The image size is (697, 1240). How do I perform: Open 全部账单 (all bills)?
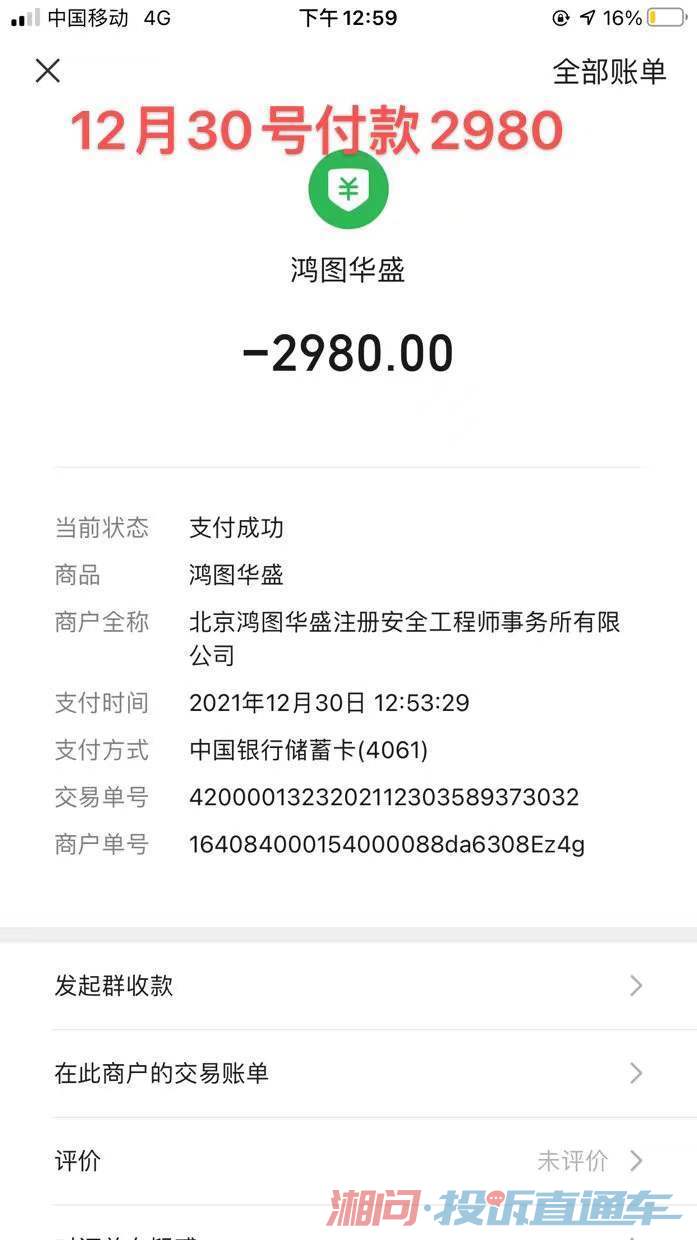[609, 72]
